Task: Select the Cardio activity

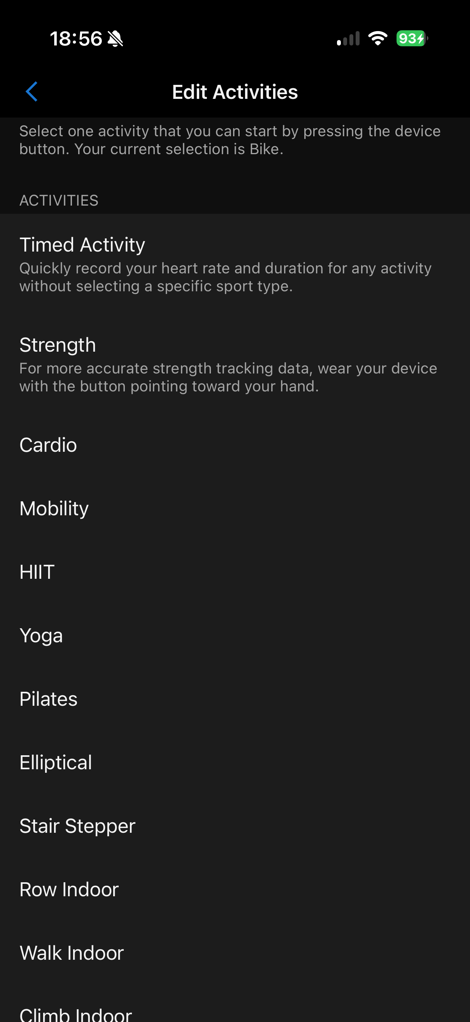Action: coord(235,445)
